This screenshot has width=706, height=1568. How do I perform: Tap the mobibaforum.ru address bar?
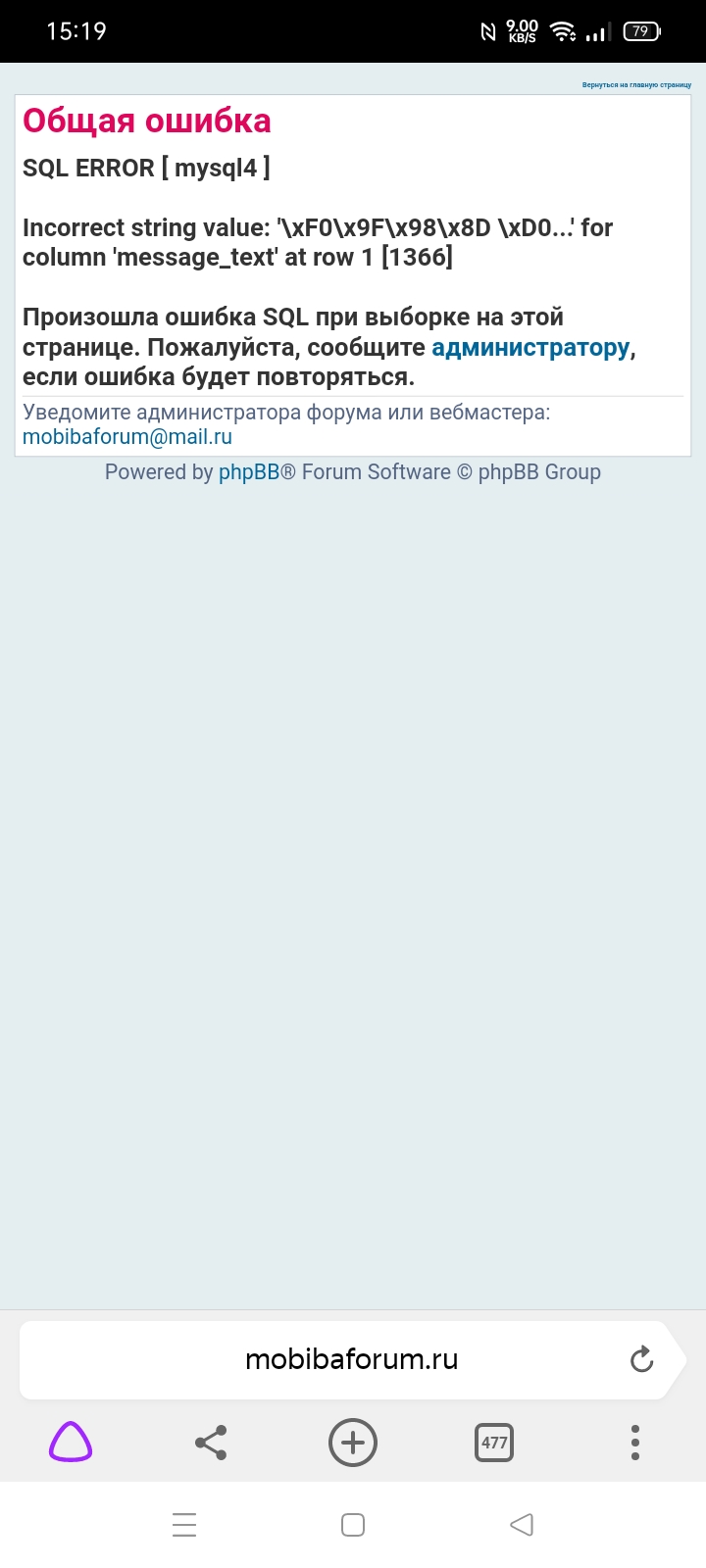coord(351,1359)
